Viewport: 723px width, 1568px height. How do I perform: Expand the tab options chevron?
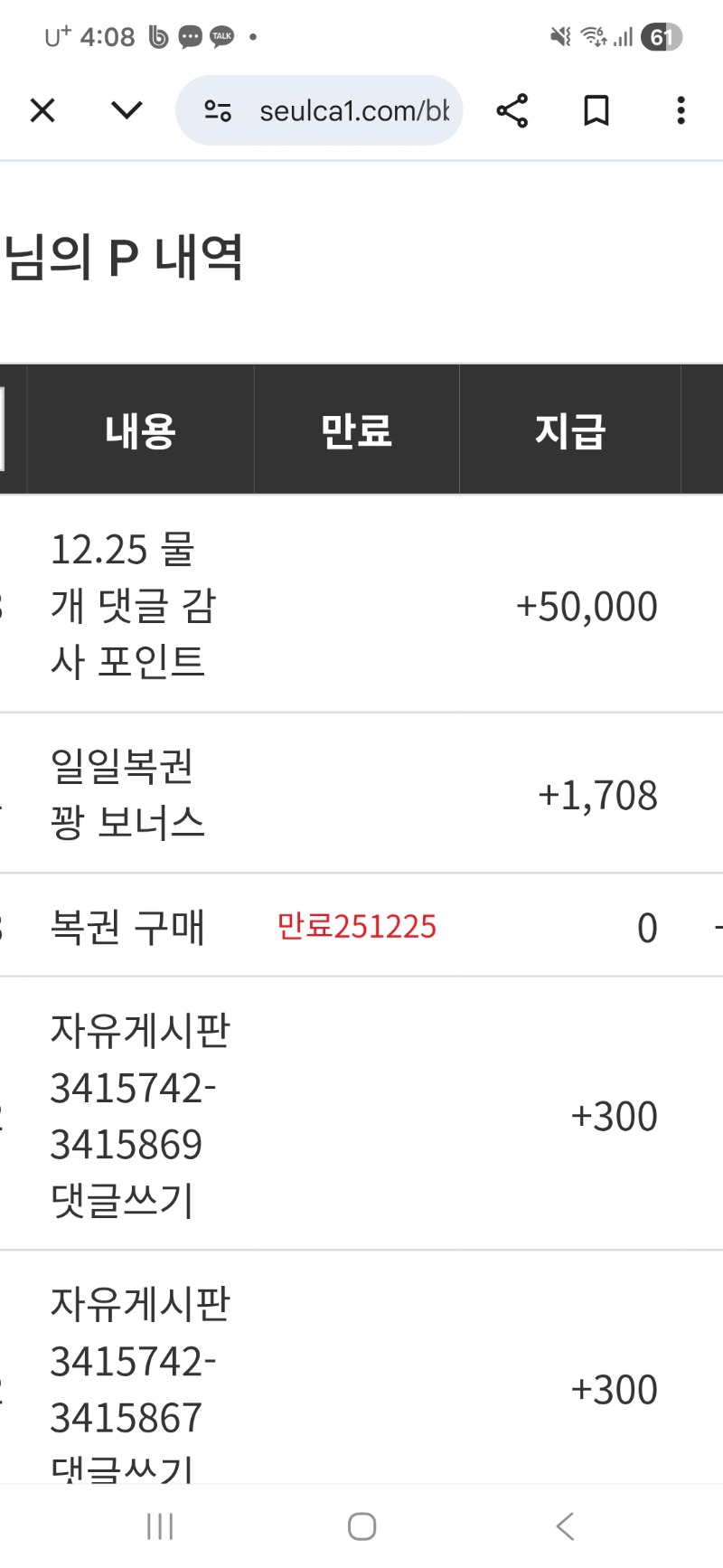127,110
